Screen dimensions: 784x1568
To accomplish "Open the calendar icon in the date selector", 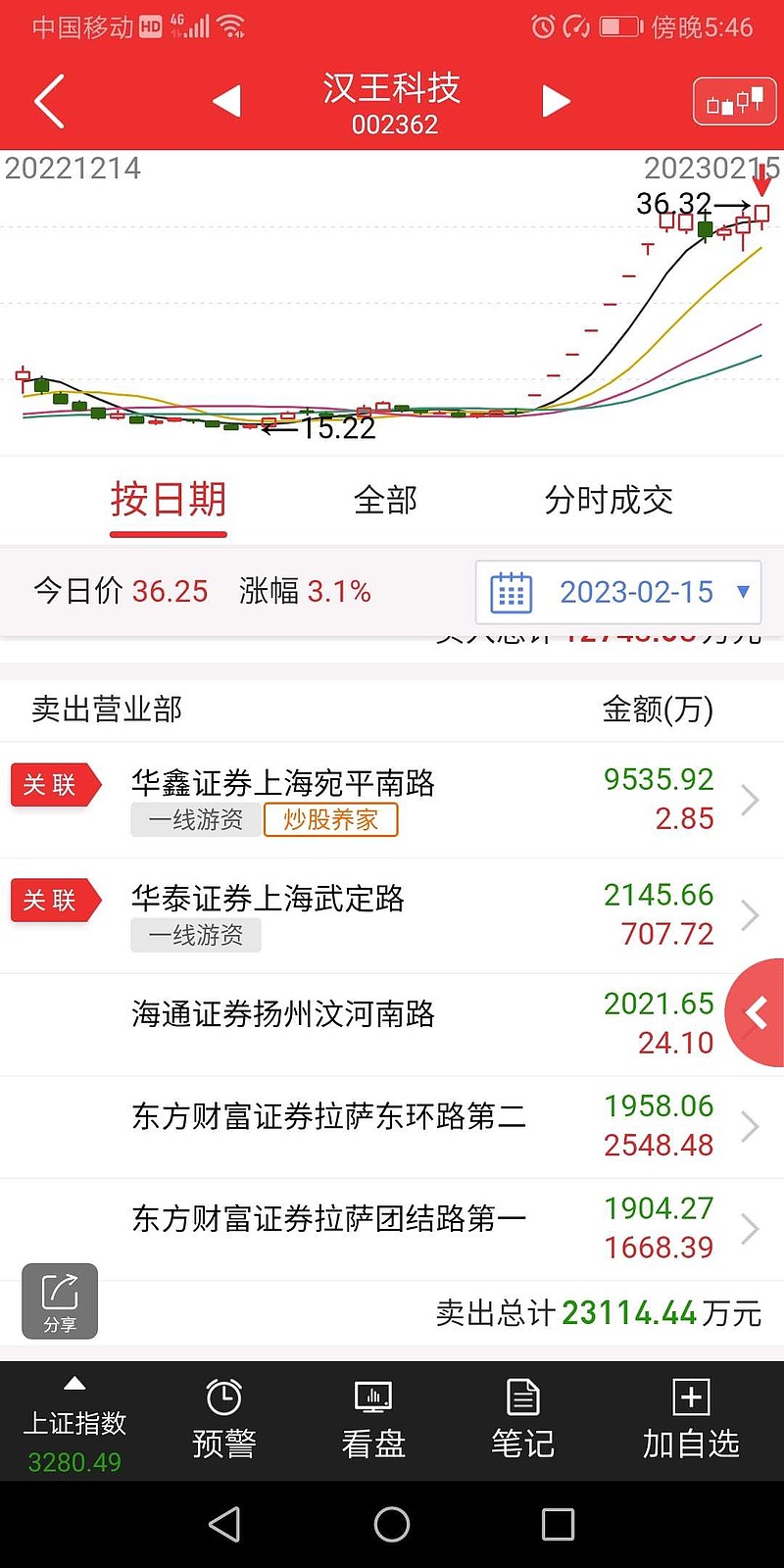I will 509,592.
